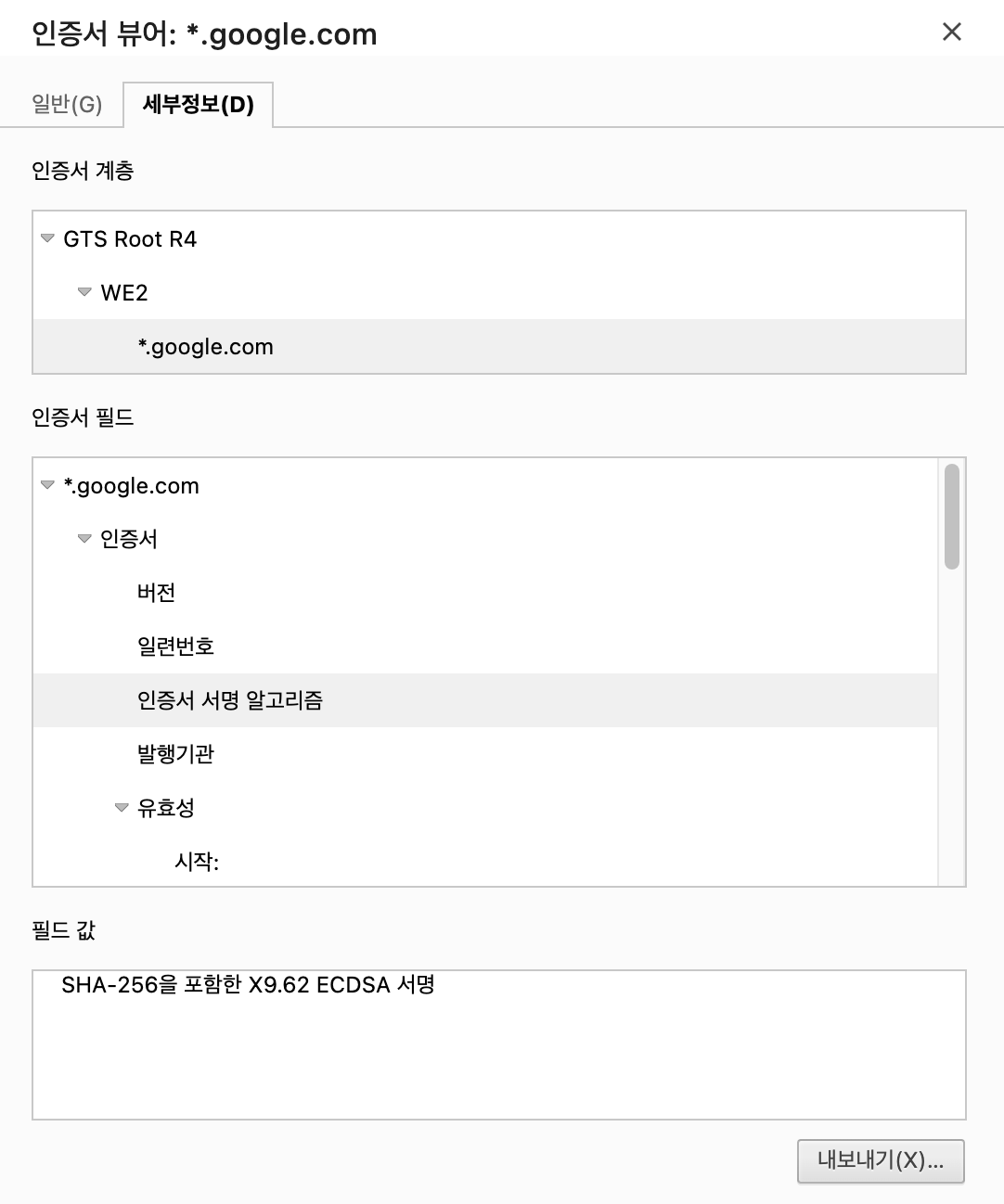Image resolution: width=1004 pixels, height=1204 pixels.
Task: Collapse the 인증서 node arrow
Action: pyautogui.click(x=84, y=539)
